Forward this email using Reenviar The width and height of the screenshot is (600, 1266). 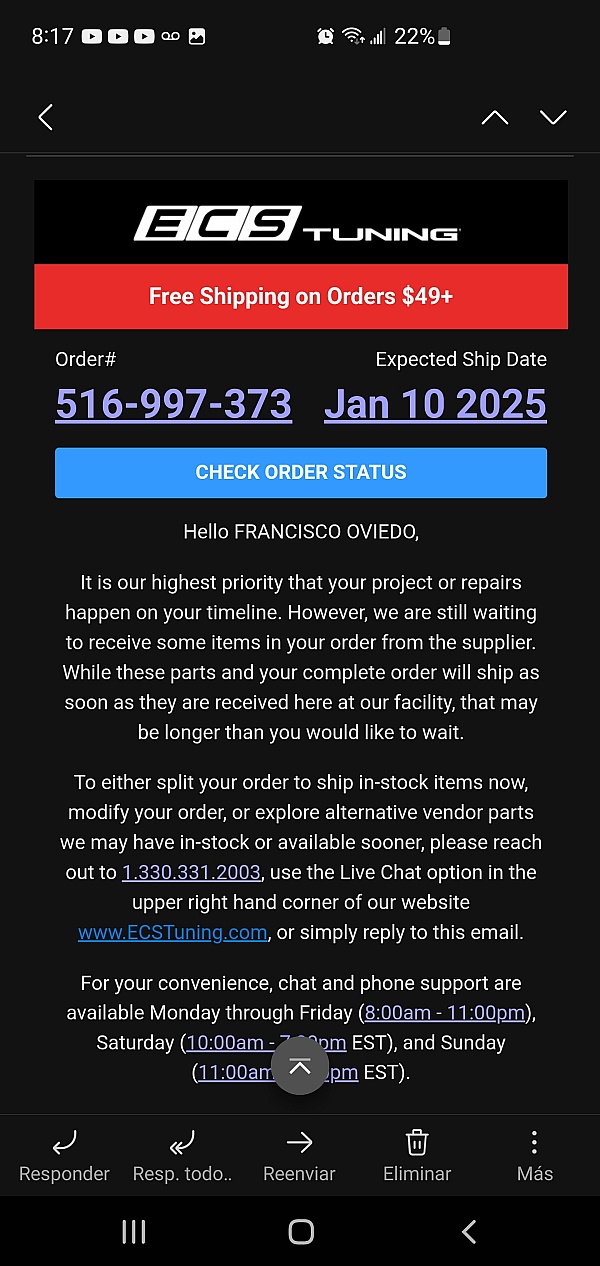299,1156
